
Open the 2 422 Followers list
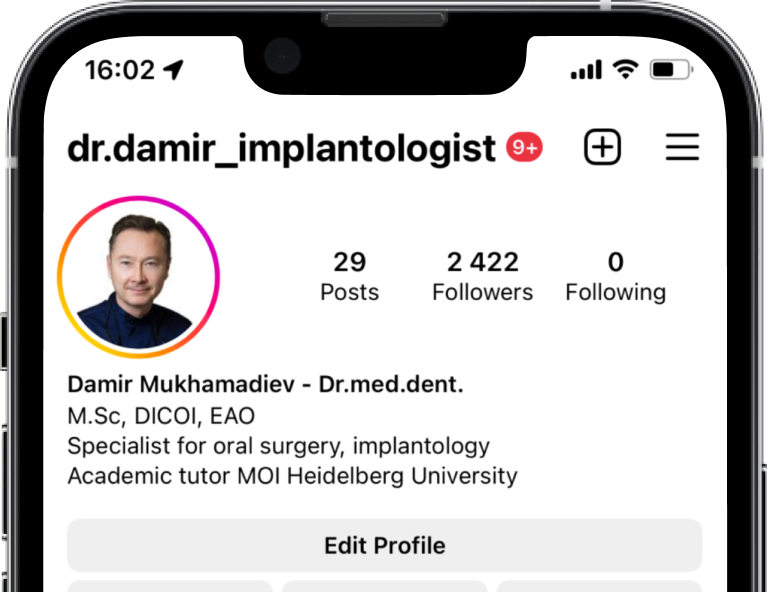[x=482, y=276]
